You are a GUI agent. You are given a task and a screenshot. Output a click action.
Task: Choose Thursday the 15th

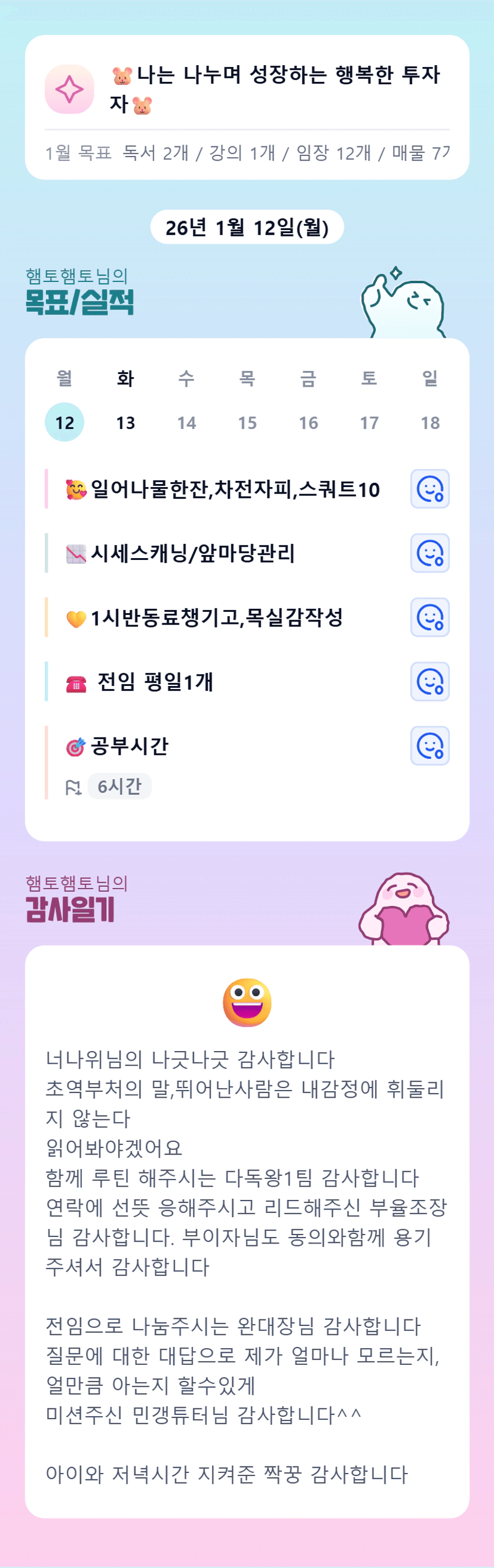(x=247, y=422)
